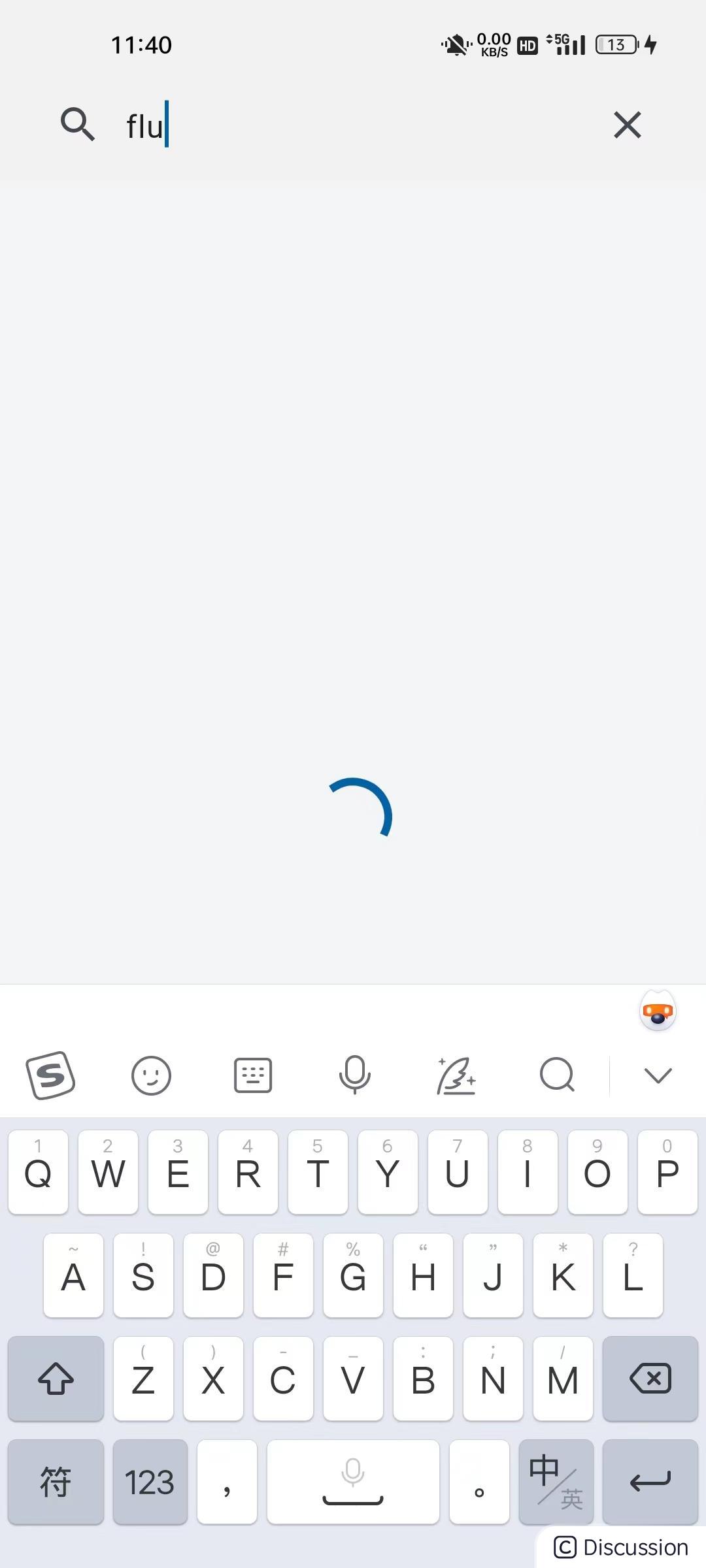Collapse the keyboard with the down chevron

658,1075
